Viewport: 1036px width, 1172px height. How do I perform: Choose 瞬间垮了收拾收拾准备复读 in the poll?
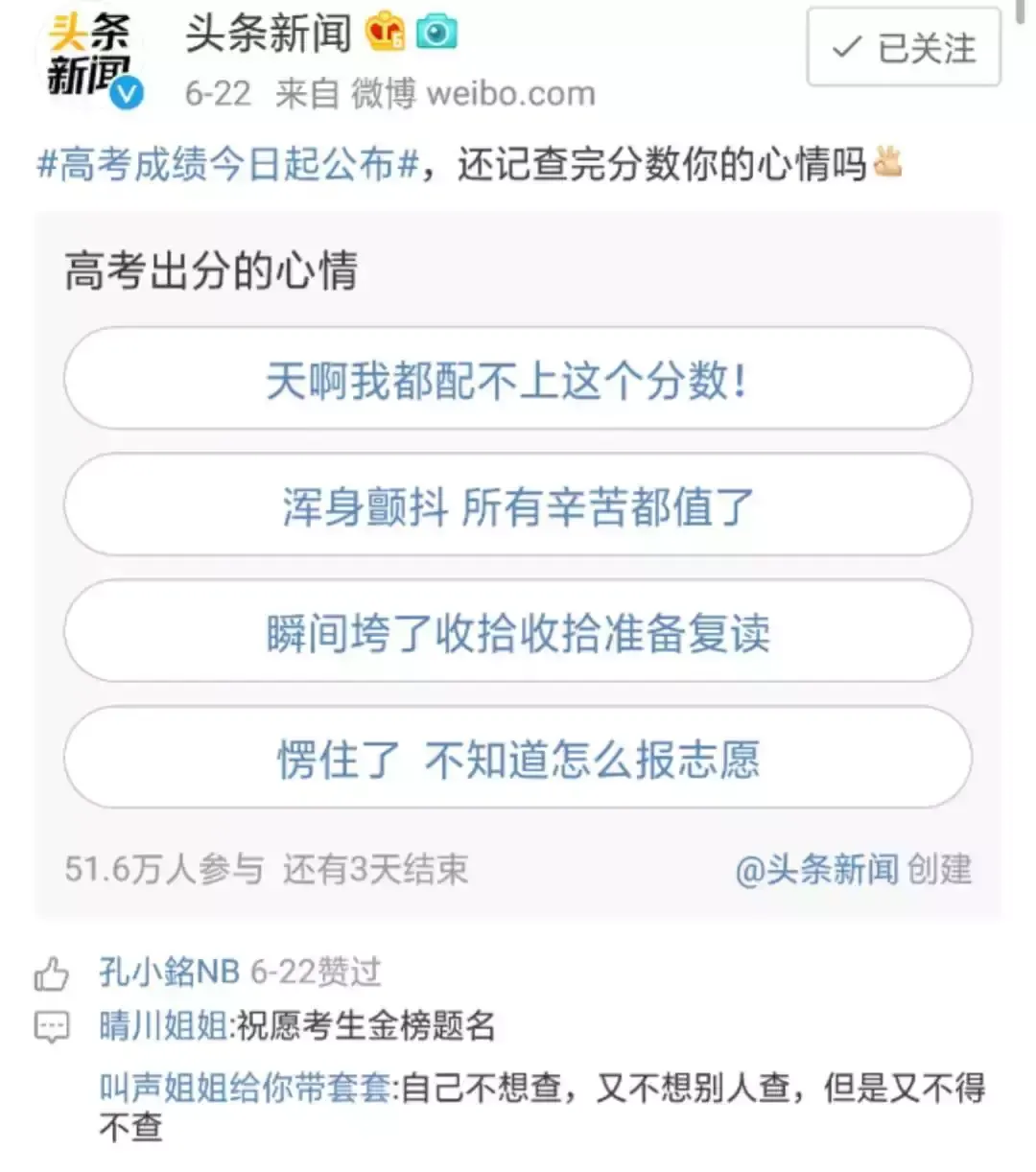517,633
